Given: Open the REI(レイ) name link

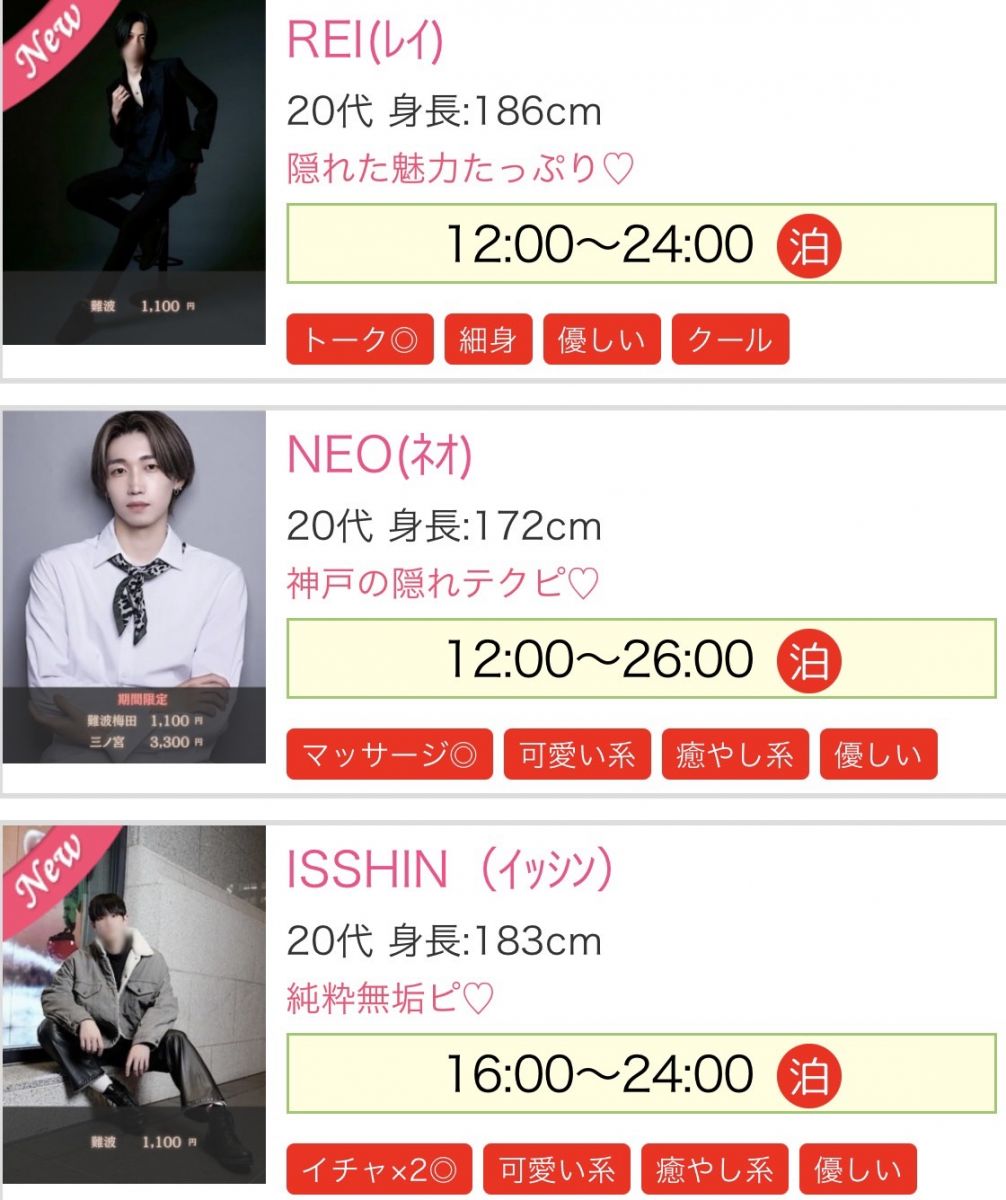Looking at the screenshot, I should click(364, 40).
